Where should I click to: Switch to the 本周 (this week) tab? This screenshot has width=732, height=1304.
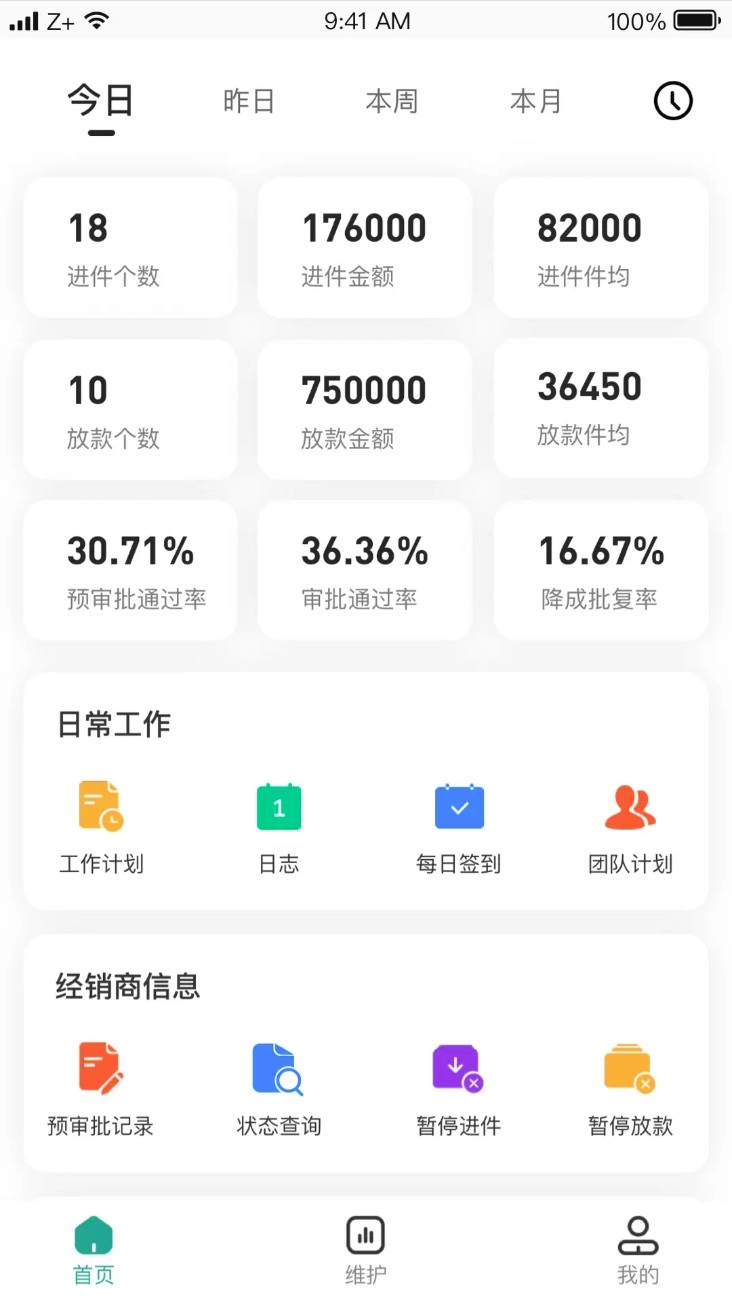point(392,100)
